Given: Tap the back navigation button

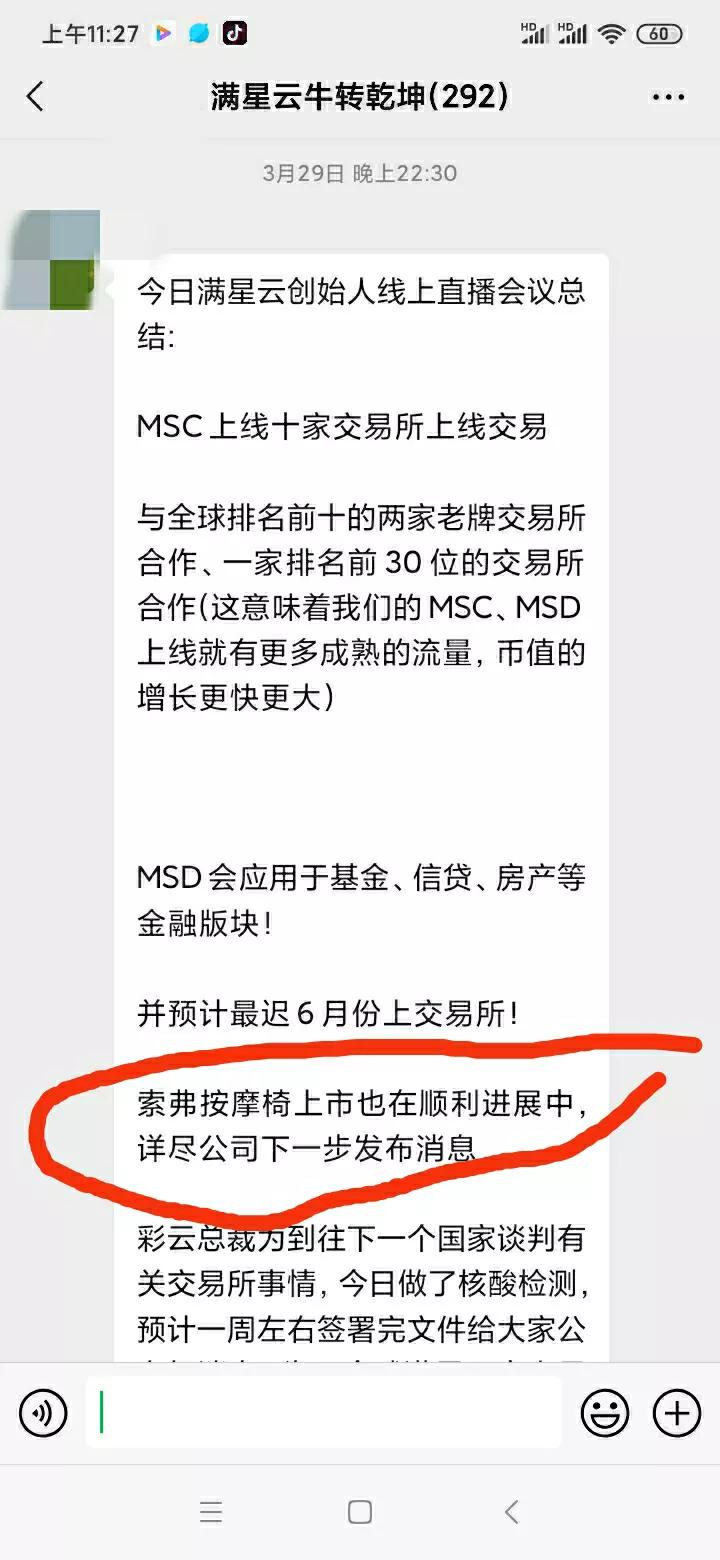Looking at the screenshot, I should pos(511,1512).
